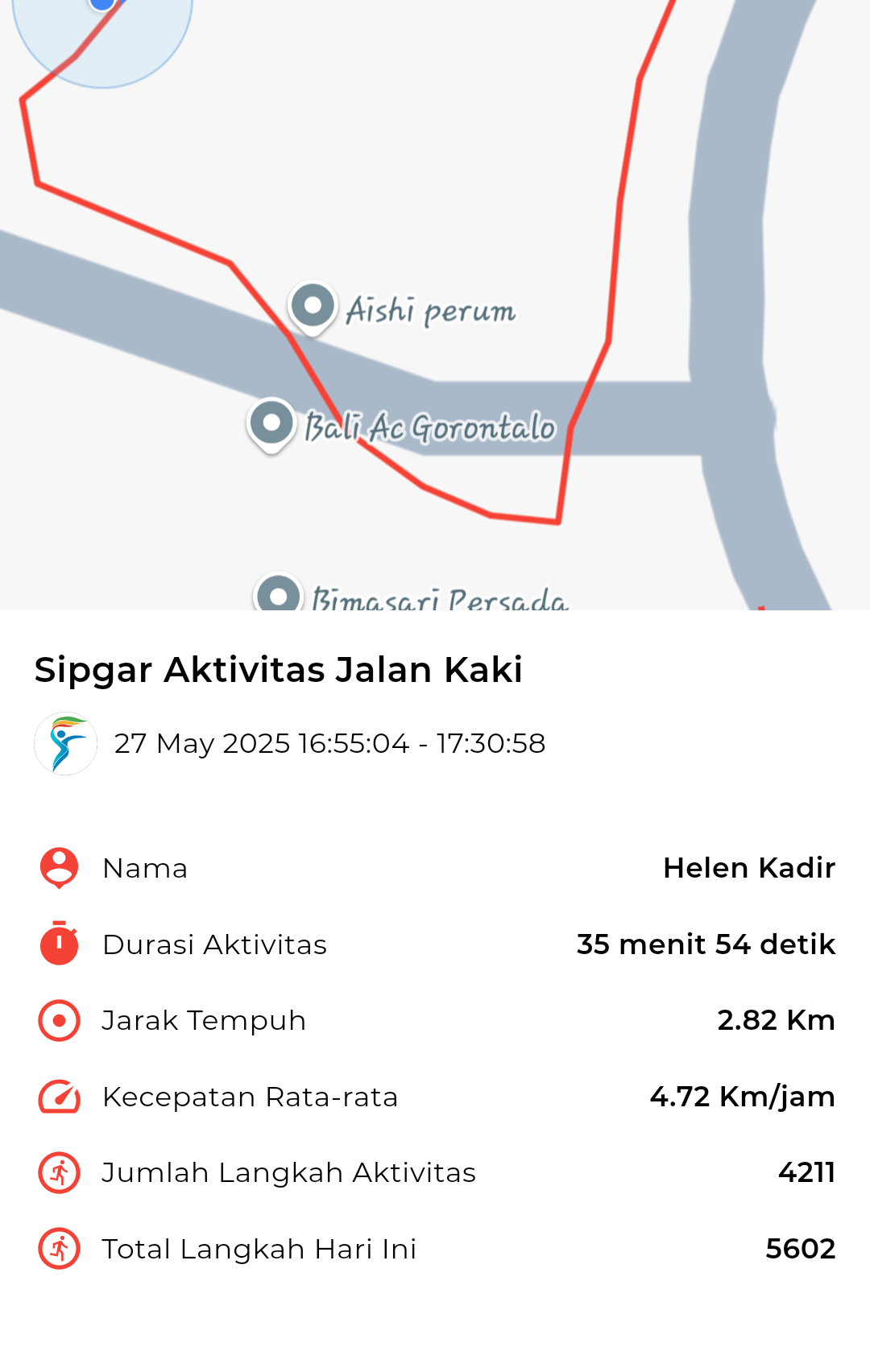This screenshot has width=870, height=1372.
Task: Open Helen Kadir's profile name
Action: point(748,867)
